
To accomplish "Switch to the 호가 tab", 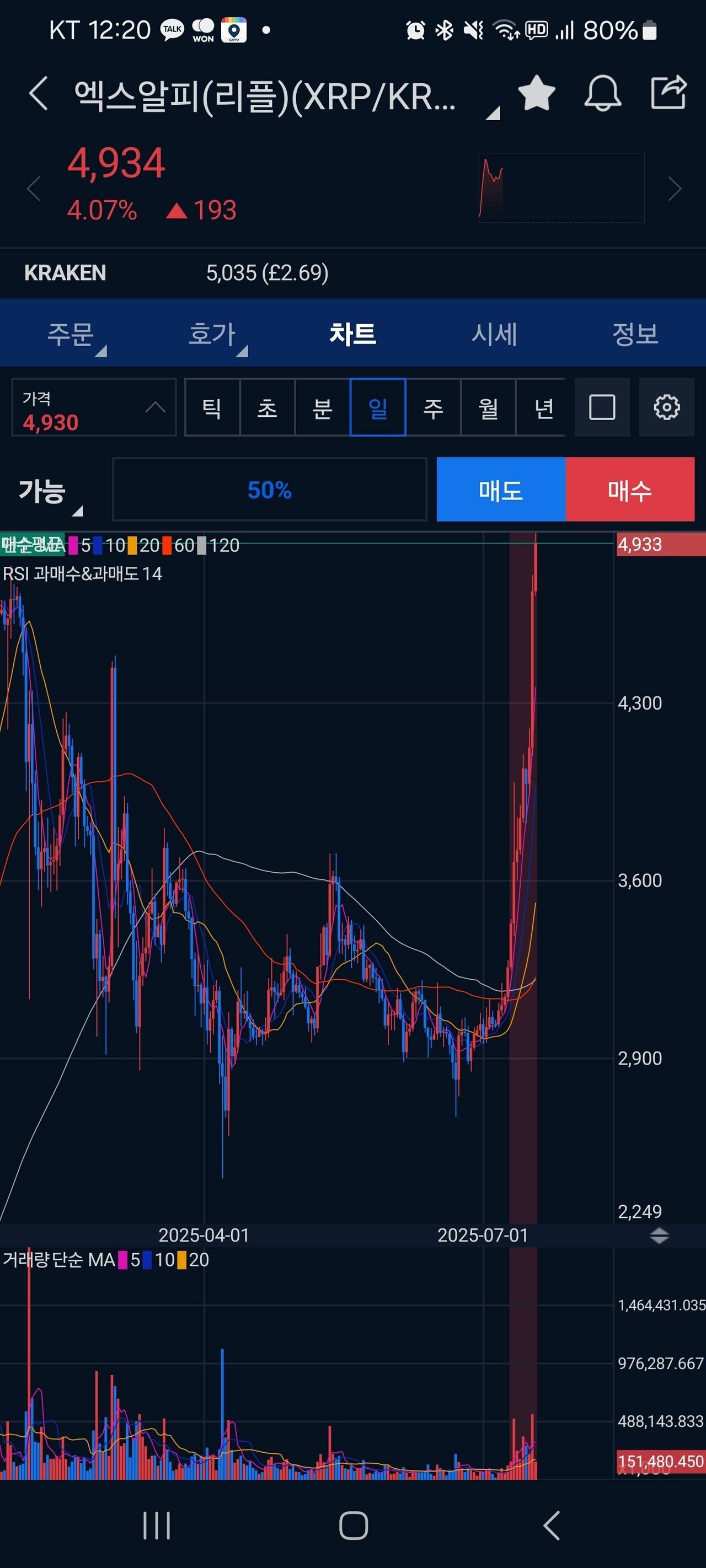I will tap(212, 334).
